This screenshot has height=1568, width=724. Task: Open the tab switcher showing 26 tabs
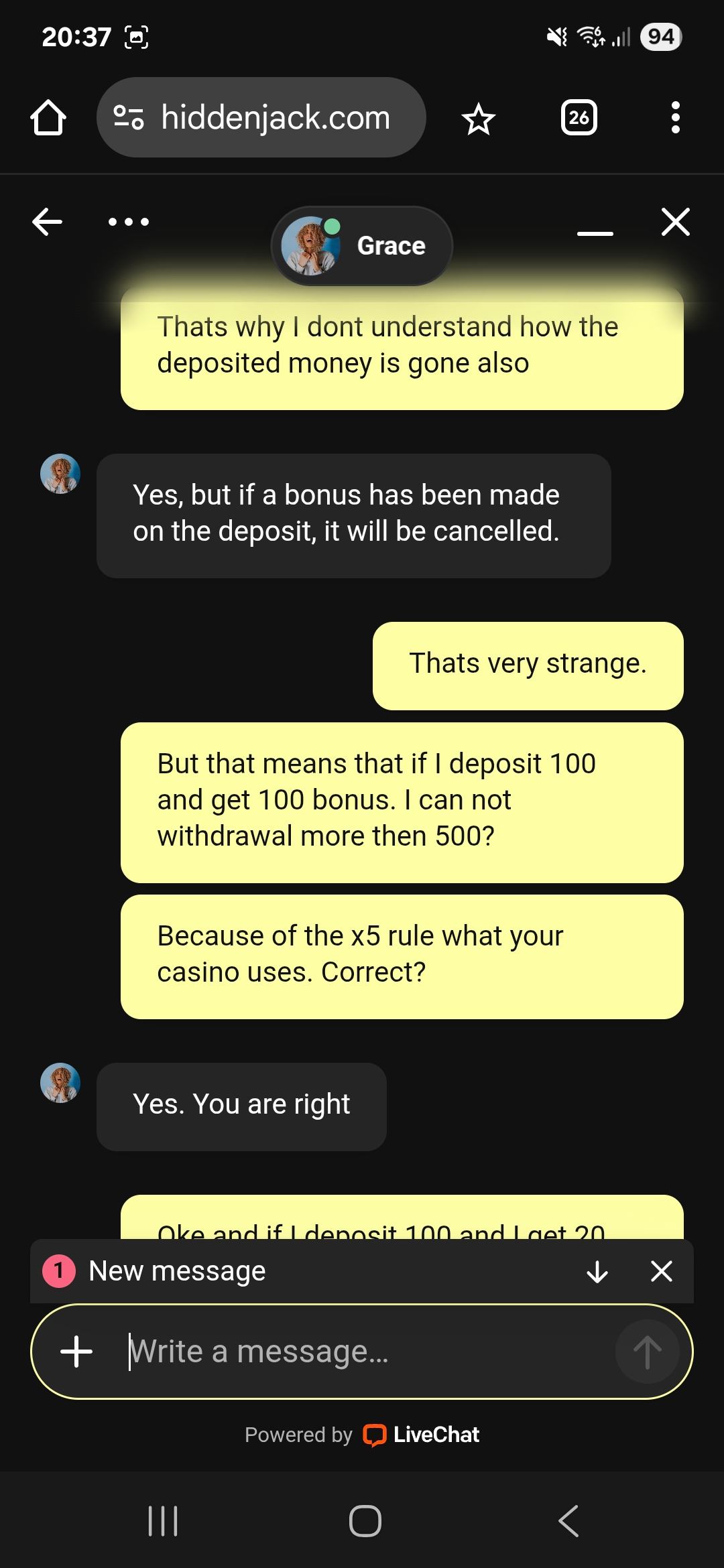pyautogui.click(x=579, y=118)
